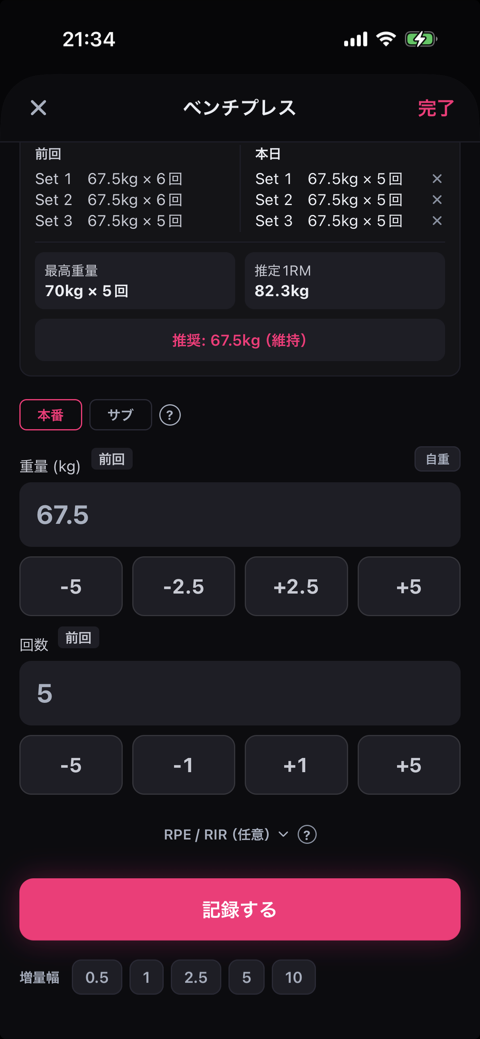
Task: Select the 本番 set type
Action: [51, 415]
